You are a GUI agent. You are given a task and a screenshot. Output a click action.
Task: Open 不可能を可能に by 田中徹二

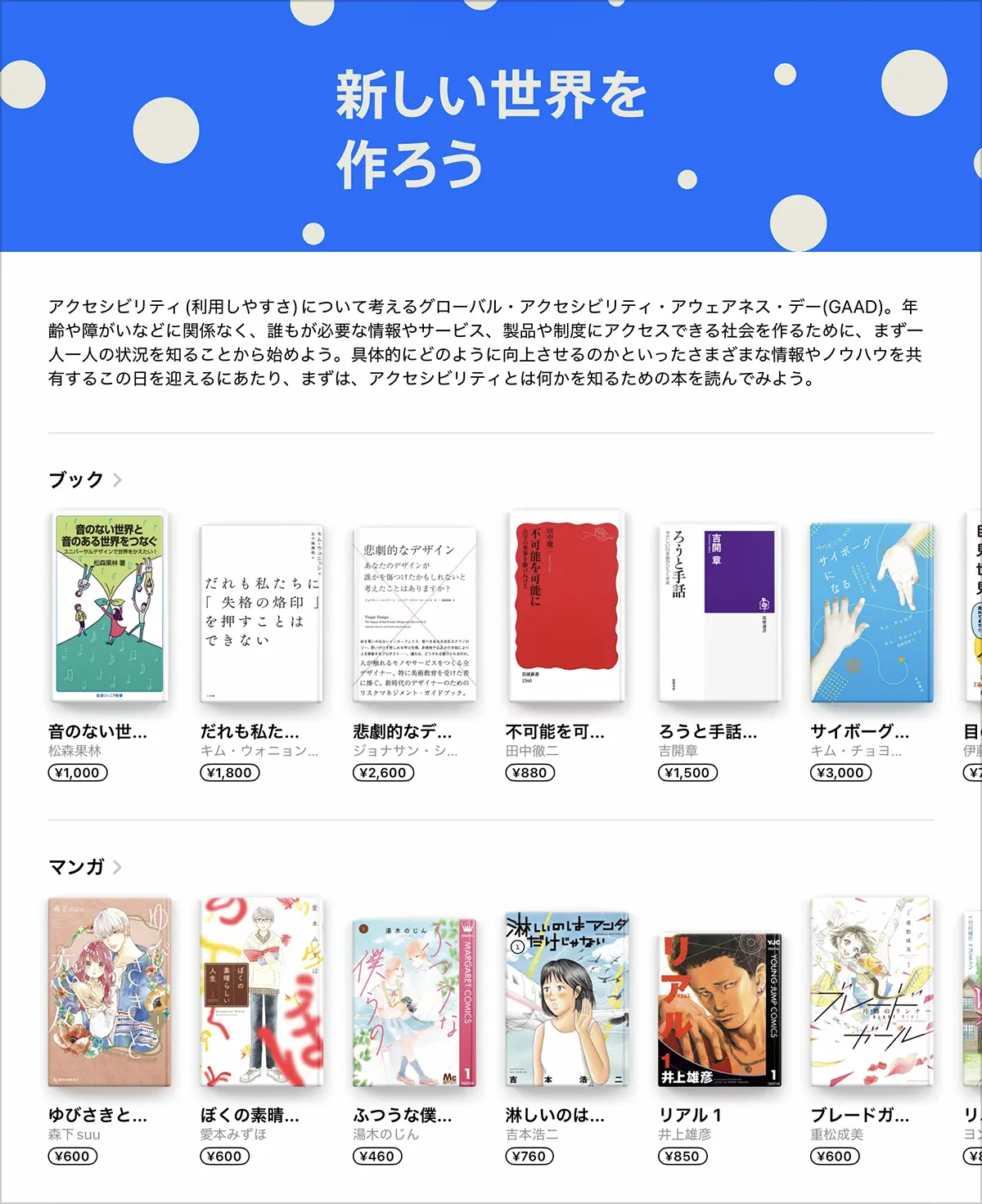point(566,607)
